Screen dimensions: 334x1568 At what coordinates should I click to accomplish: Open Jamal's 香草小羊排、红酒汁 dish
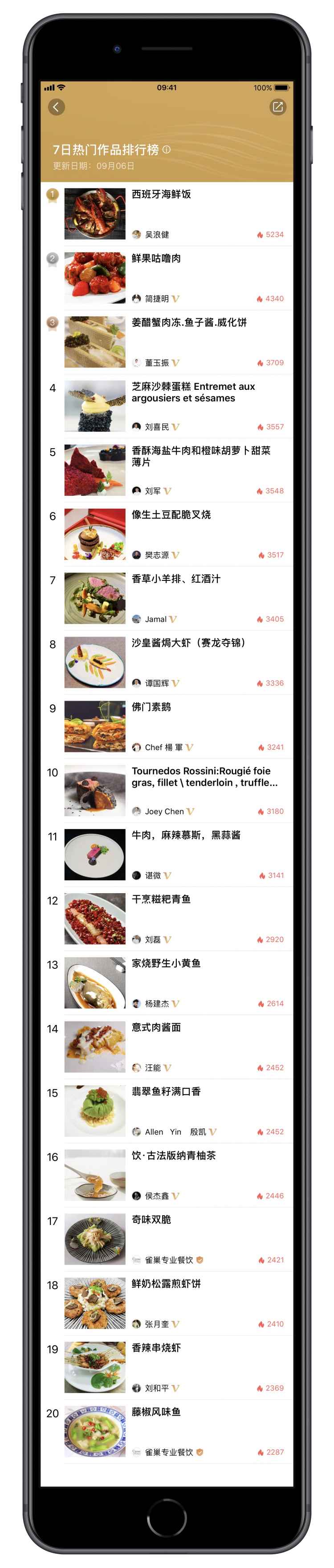point(176,578)
